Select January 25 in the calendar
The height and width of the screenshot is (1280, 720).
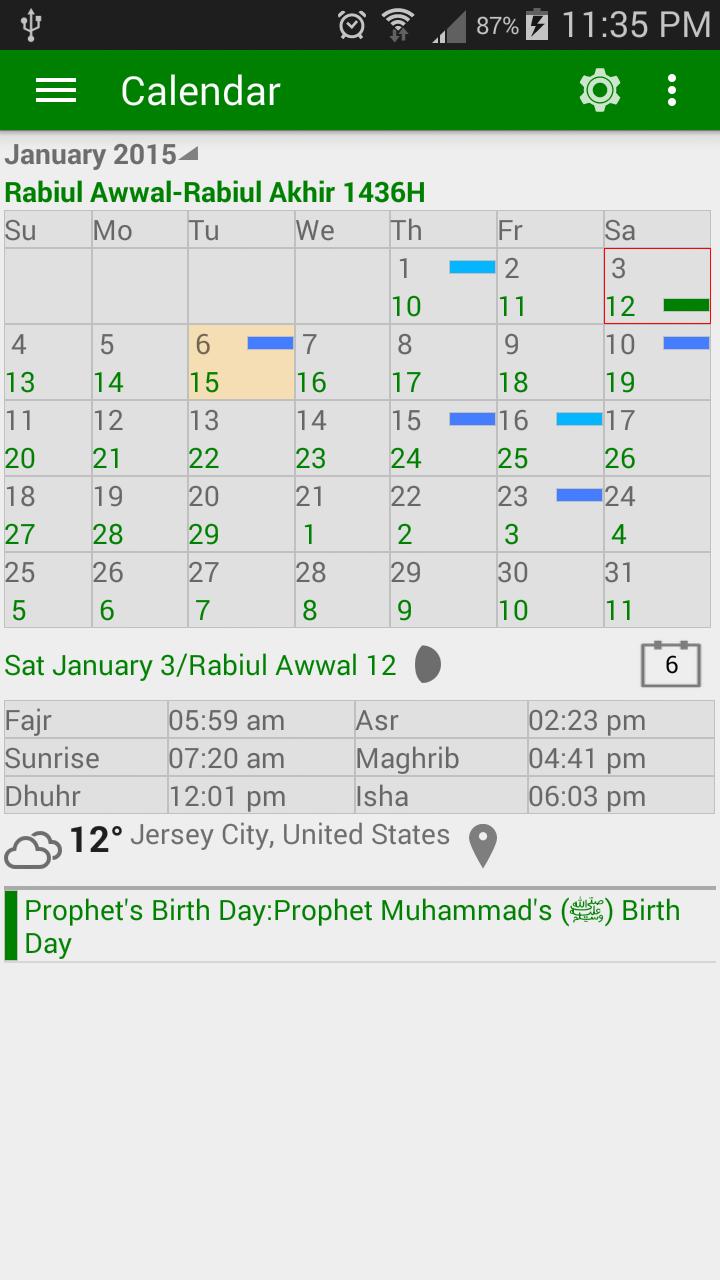(48, 590)
